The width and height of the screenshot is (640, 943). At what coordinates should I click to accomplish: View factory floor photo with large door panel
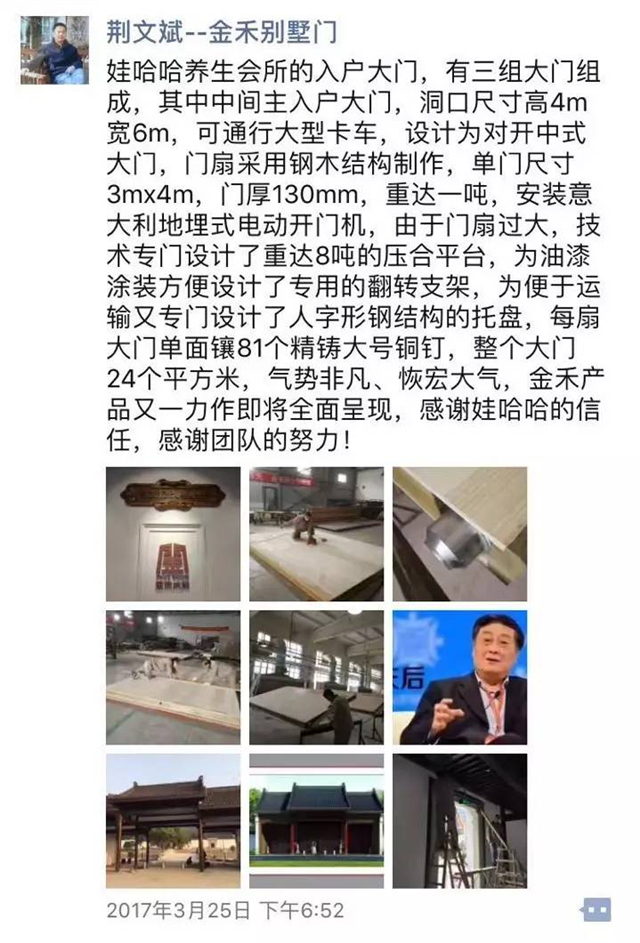point(172,676)
